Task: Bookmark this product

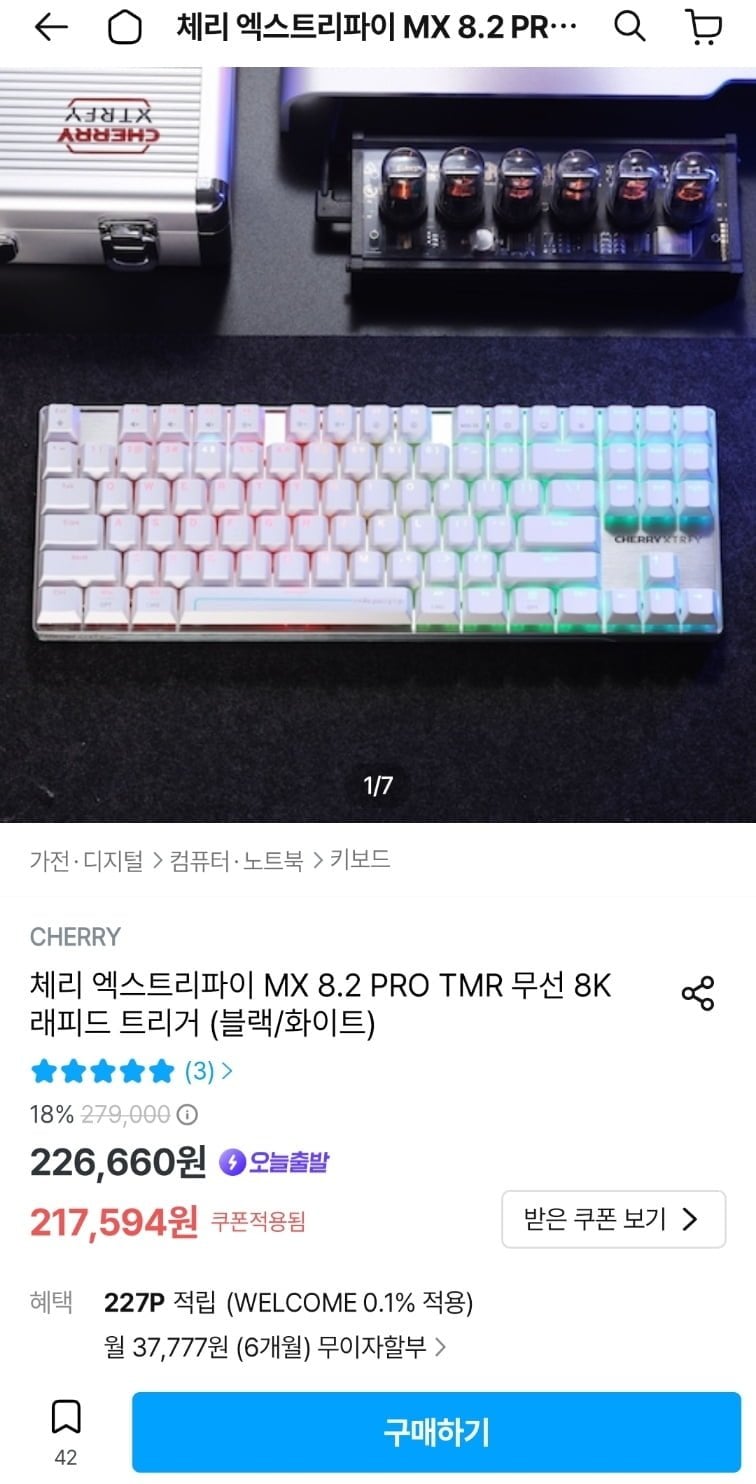Action: tap(65, 1431)
